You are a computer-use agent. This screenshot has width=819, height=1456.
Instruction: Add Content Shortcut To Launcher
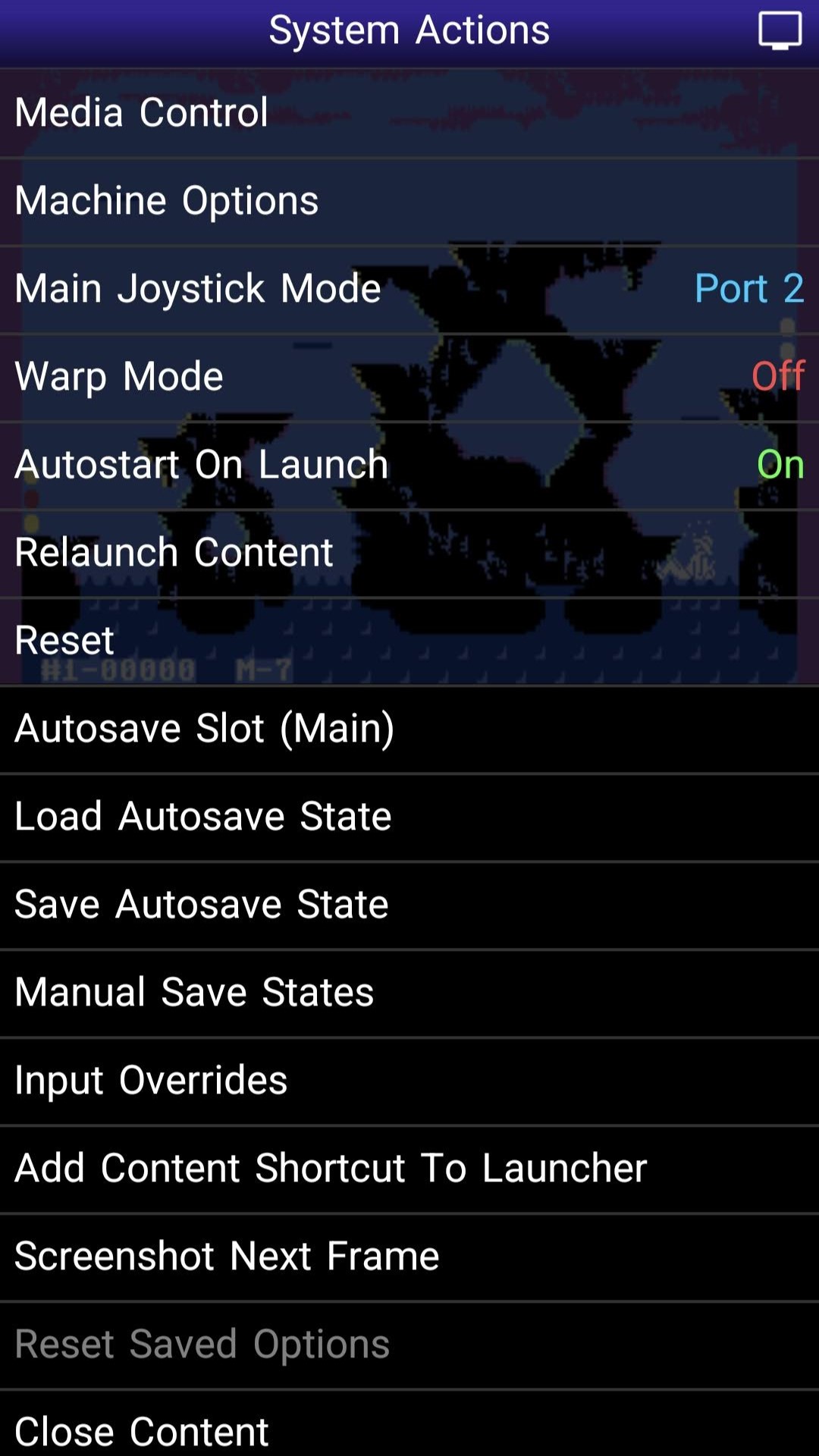click(409, 1169)
